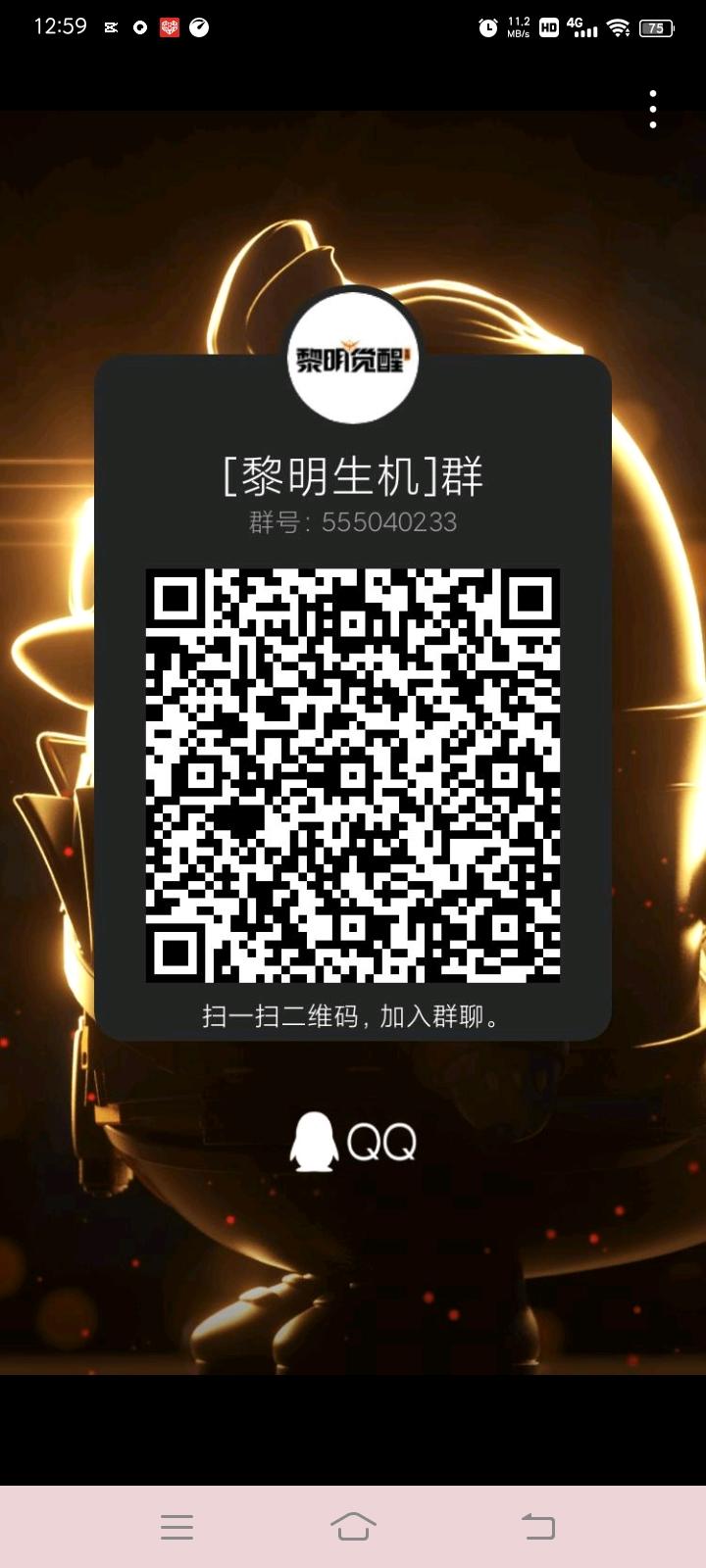Viewport: 706px width, 1568px height.
Task: Tap the group QR code image
Action: coord(351,774)
